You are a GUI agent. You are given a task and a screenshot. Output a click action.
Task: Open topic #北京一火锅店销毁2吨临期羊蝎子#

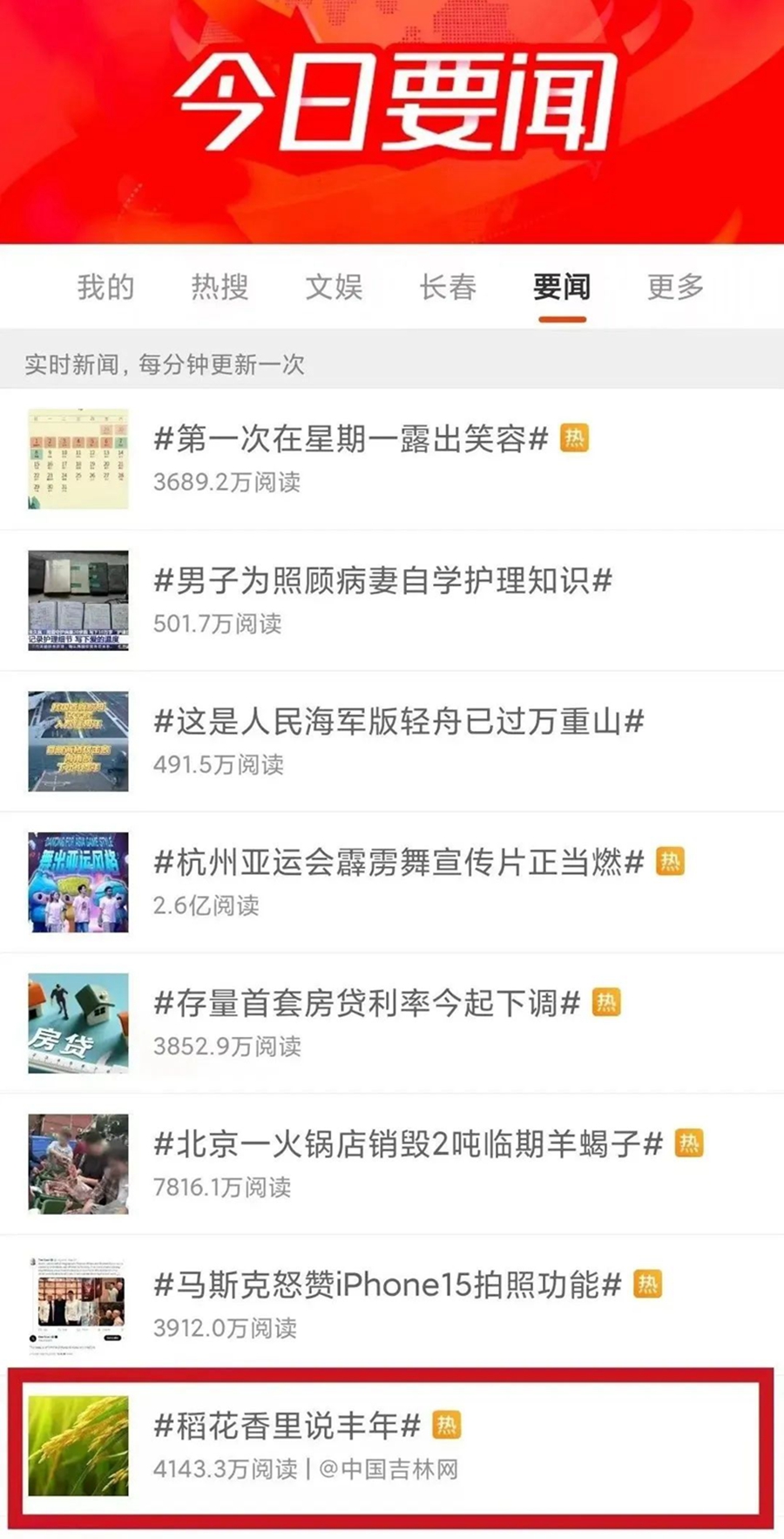408,1143
